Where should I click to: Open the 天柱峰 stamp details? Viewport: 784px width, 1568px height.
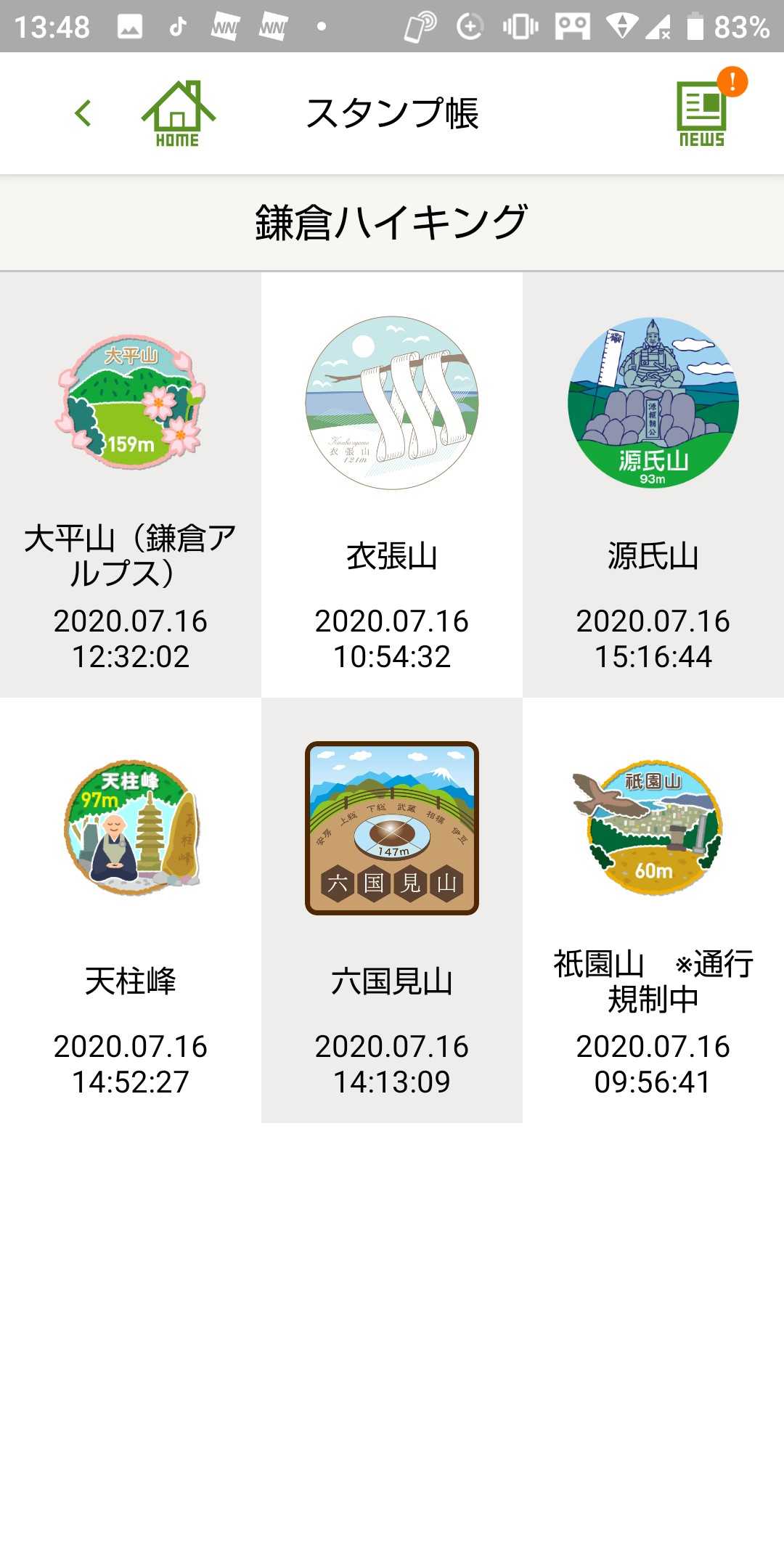131,829
